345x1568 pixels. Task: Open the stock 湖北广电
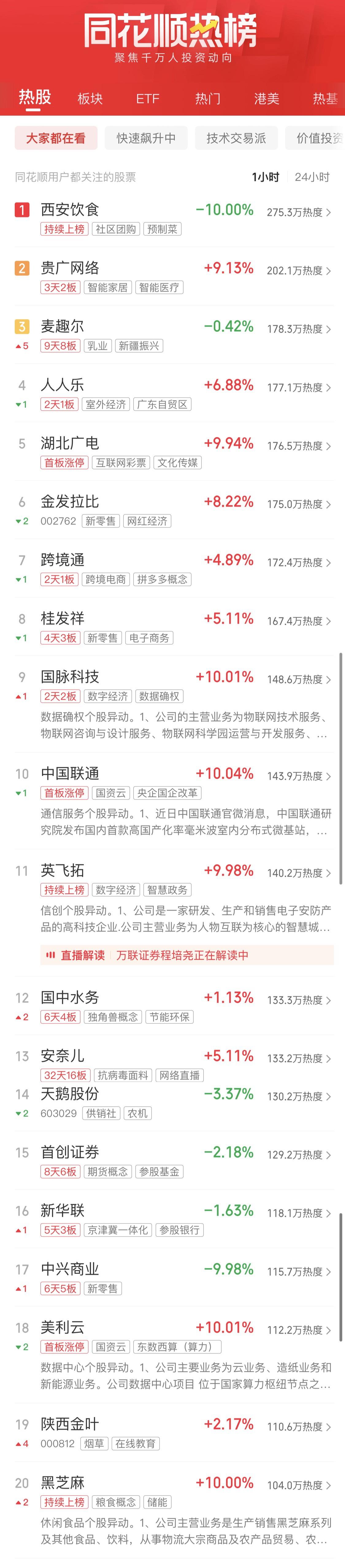coord(70,443)
